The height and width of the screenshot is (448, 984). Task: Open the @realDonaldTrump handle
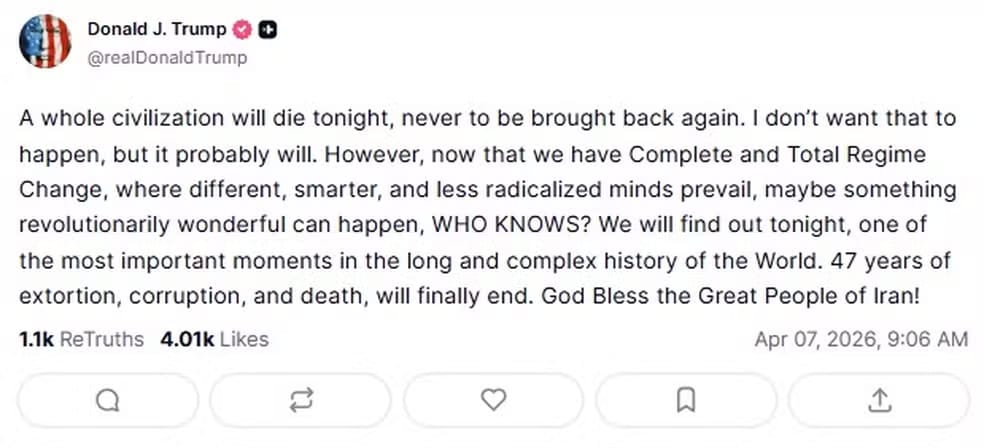point(167,57)
